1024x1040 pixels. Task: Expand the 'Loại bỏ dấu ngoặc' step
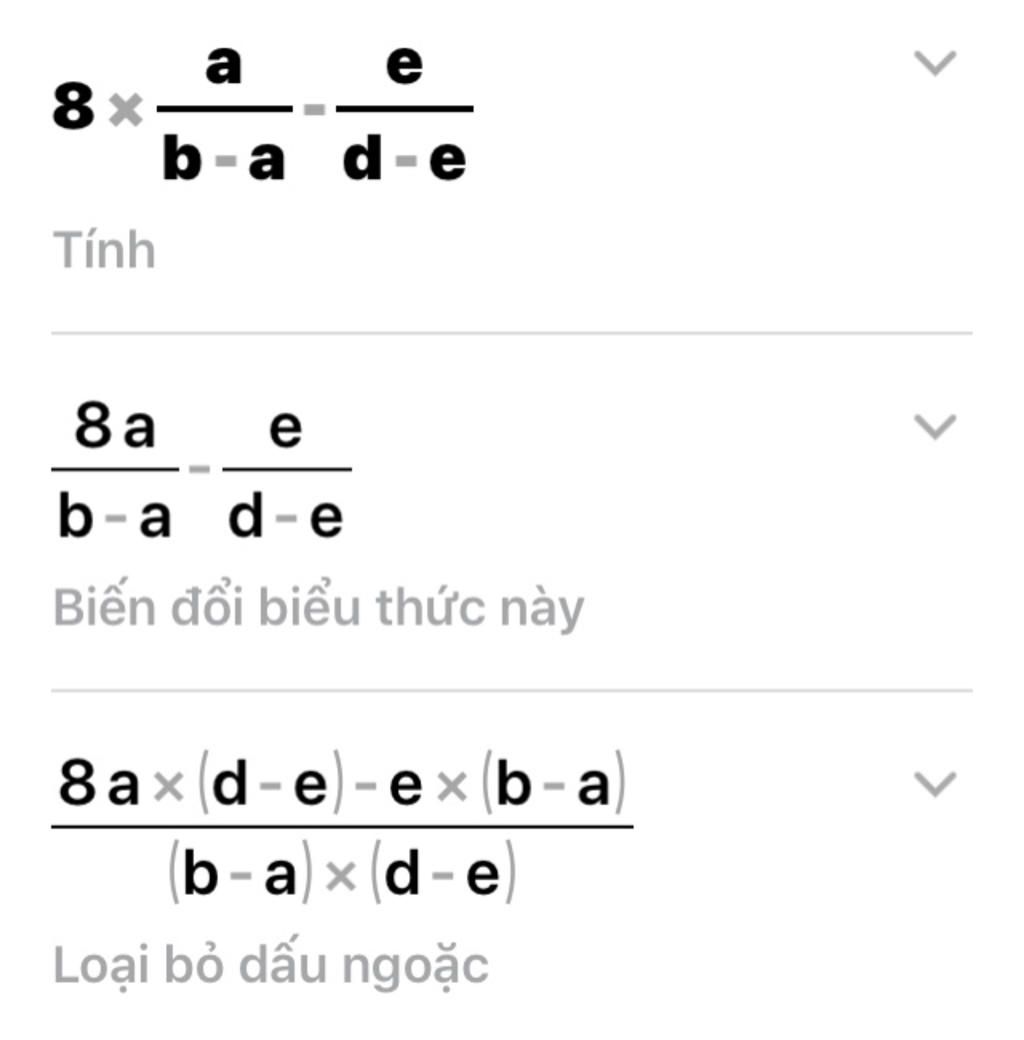click(936, 785)
